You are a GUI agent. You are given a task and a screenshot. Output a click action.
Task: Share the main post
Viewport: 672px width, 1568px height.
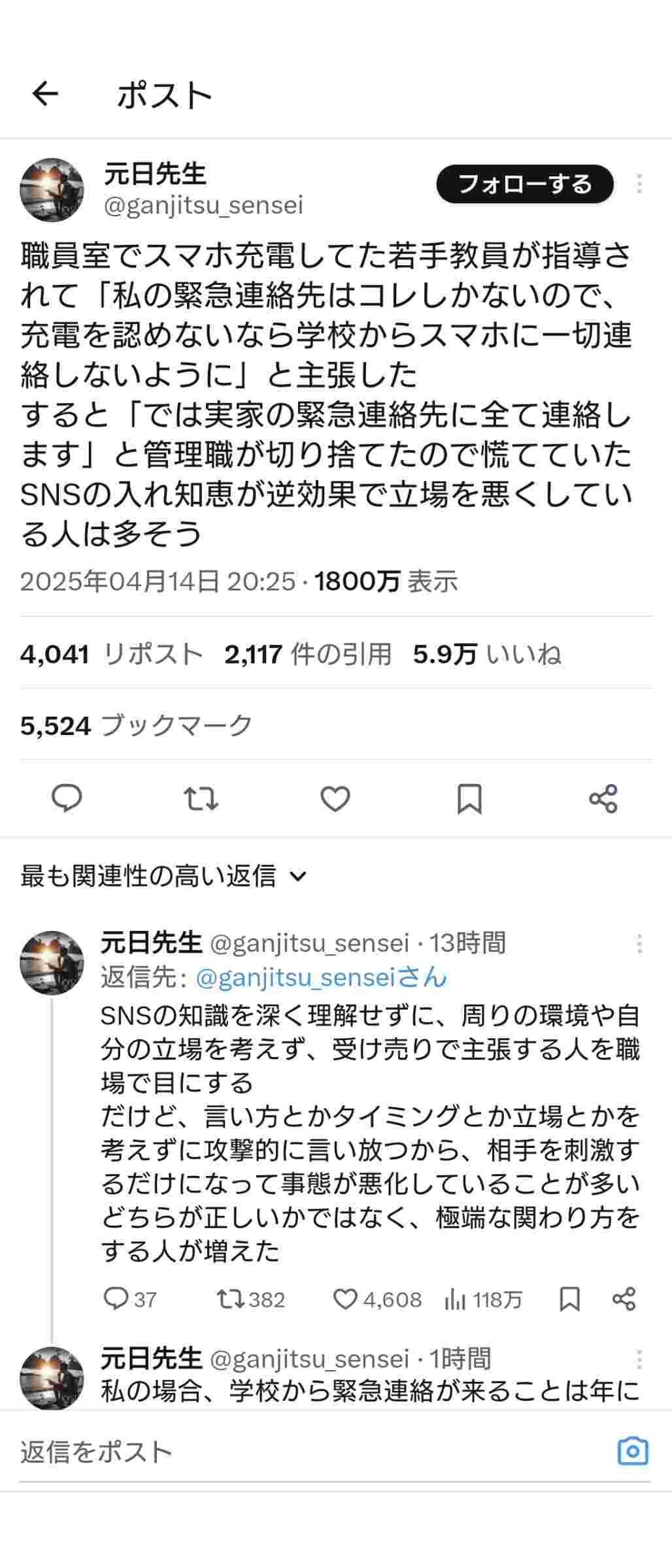pyautogui.click(x=603, y=798)
